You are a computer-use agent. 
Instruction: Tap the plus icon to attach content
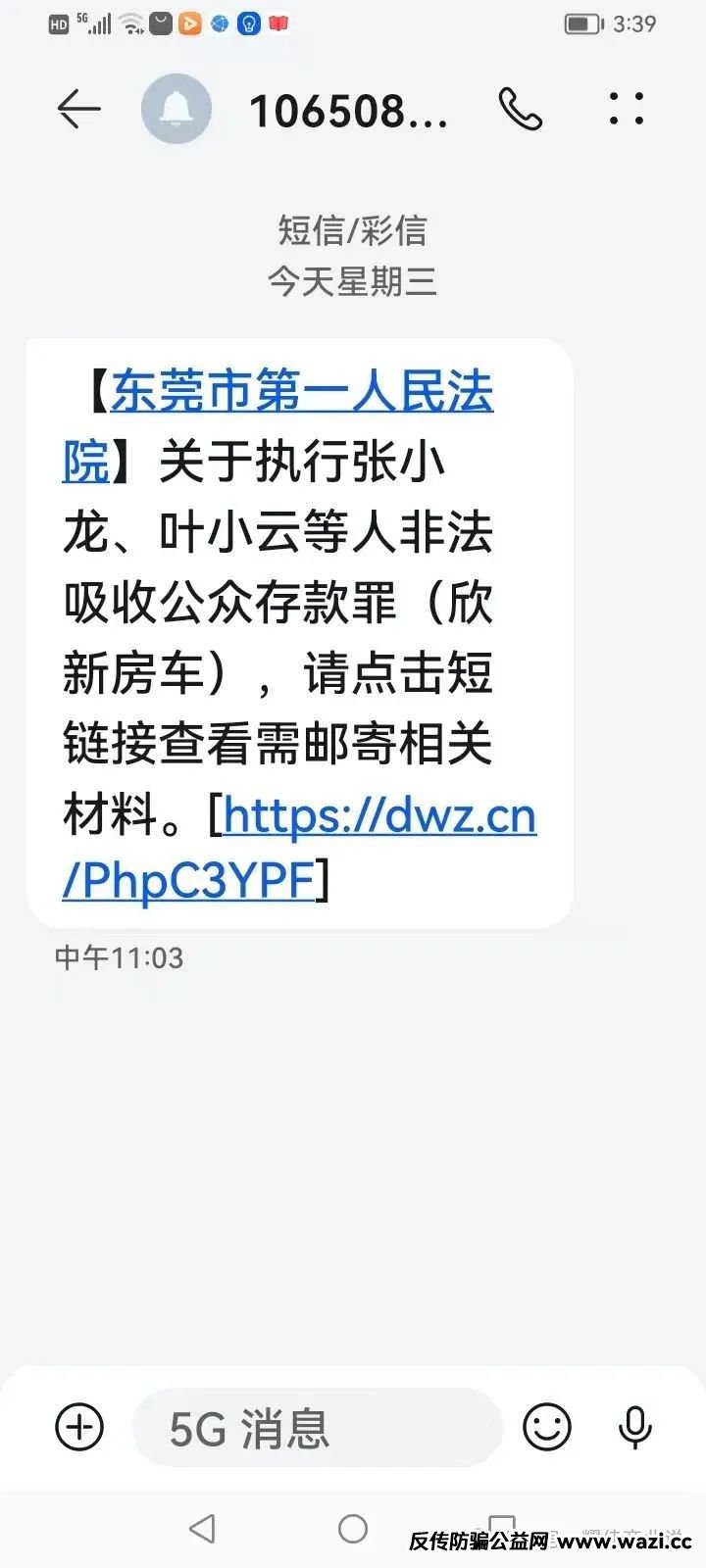(78, 1429)
